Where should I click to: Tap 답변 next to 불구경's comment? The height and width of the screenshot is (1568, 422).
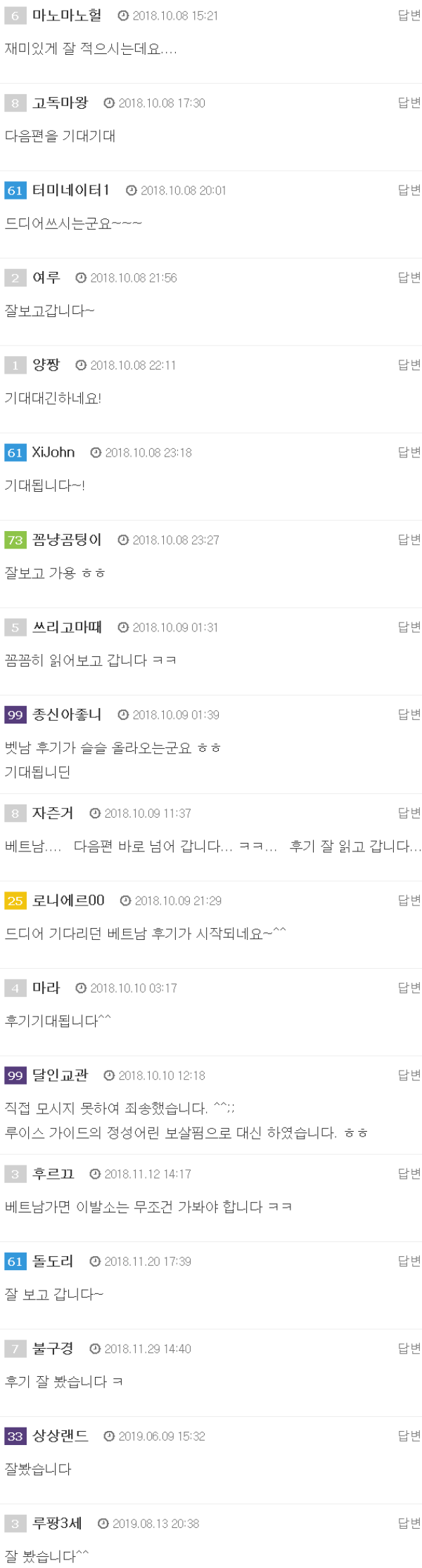409,1348
